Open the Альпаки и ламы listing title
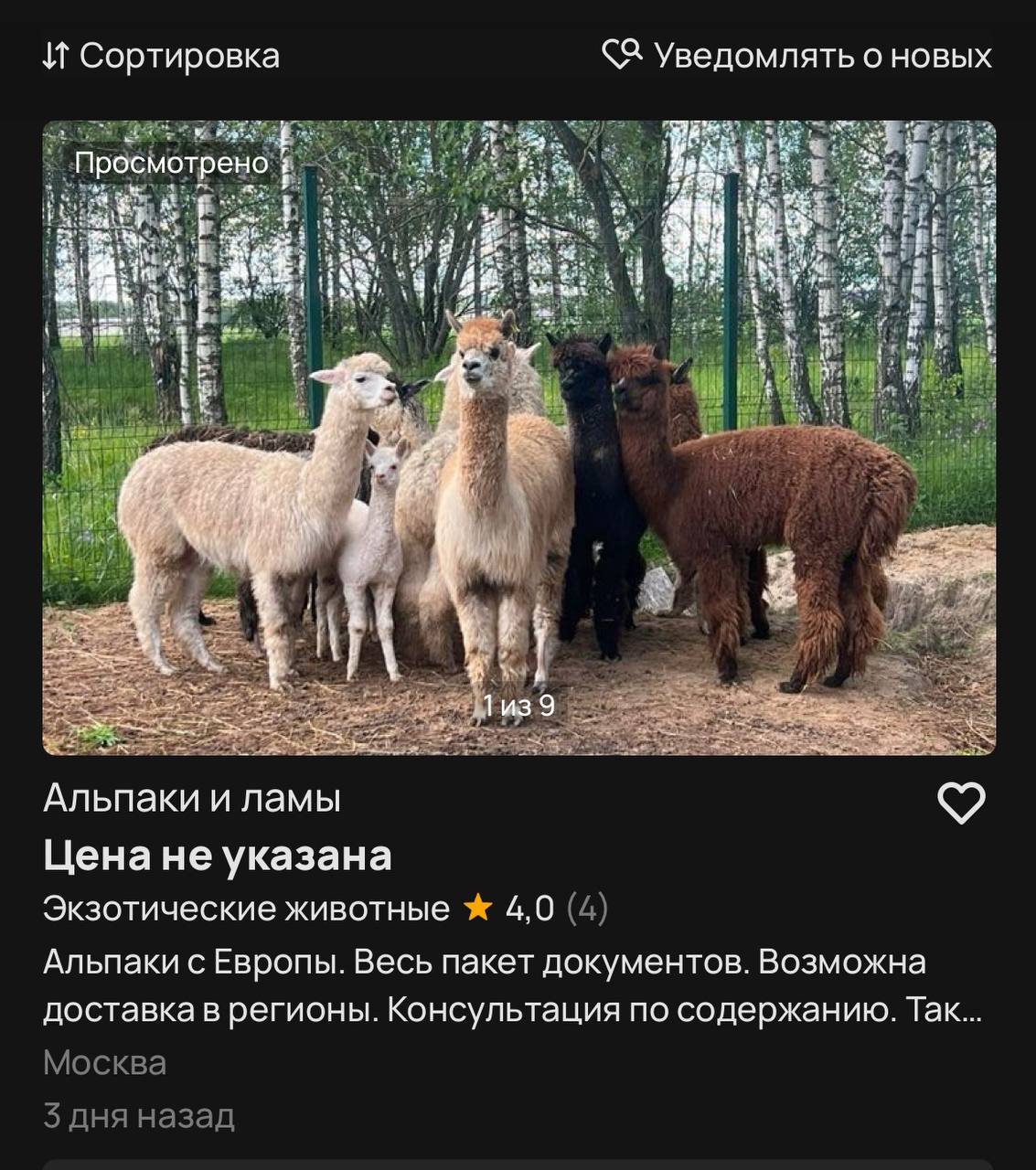Image resolution: width=1036 pixels, height=1170 pixels. [192, 799]
